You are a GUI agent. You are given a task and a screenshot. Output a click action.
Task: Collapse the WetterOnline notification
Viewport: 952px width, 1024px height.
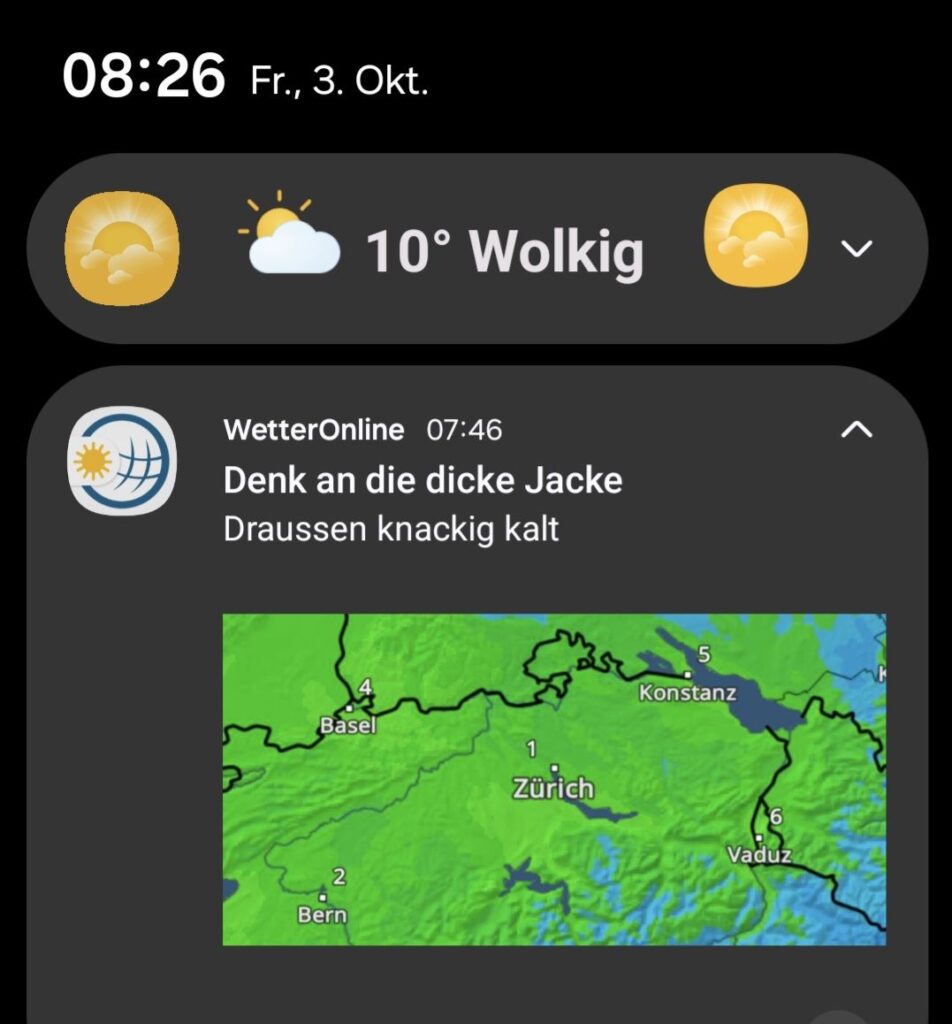[x=858, y=430]
